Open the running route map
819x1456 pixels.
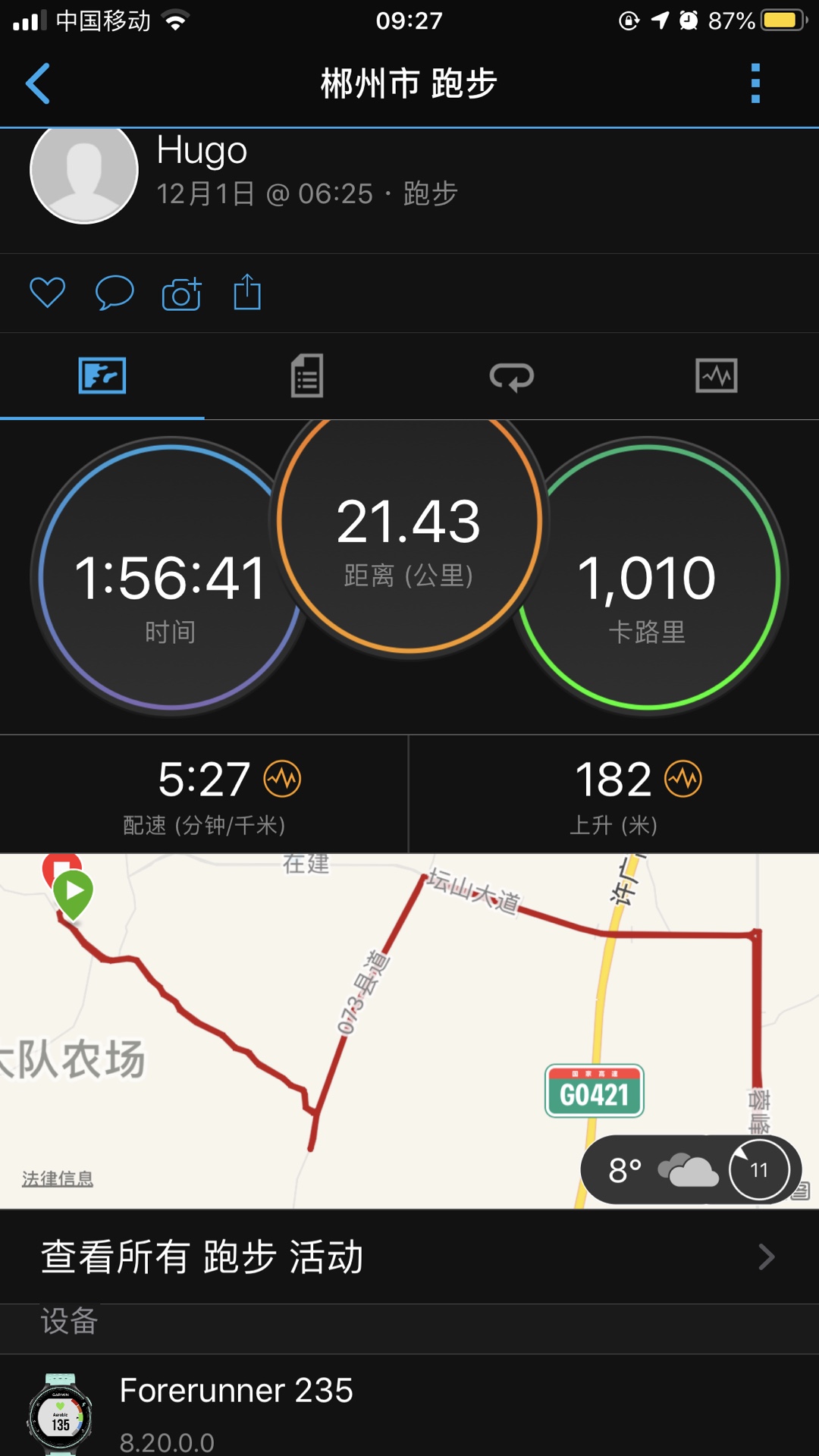tap(409, 1031)
